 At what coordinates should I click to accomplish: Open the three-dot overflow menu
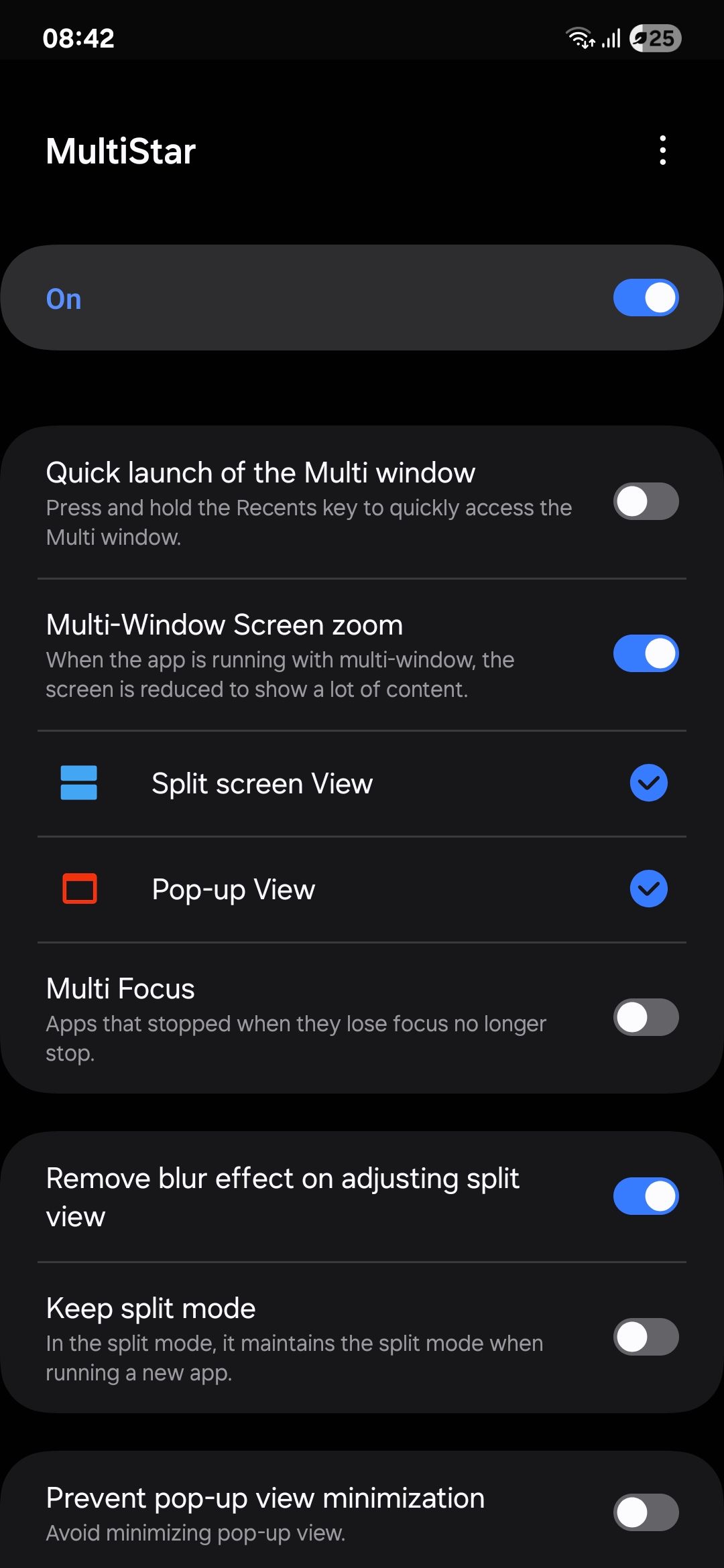tap(662, 150)
